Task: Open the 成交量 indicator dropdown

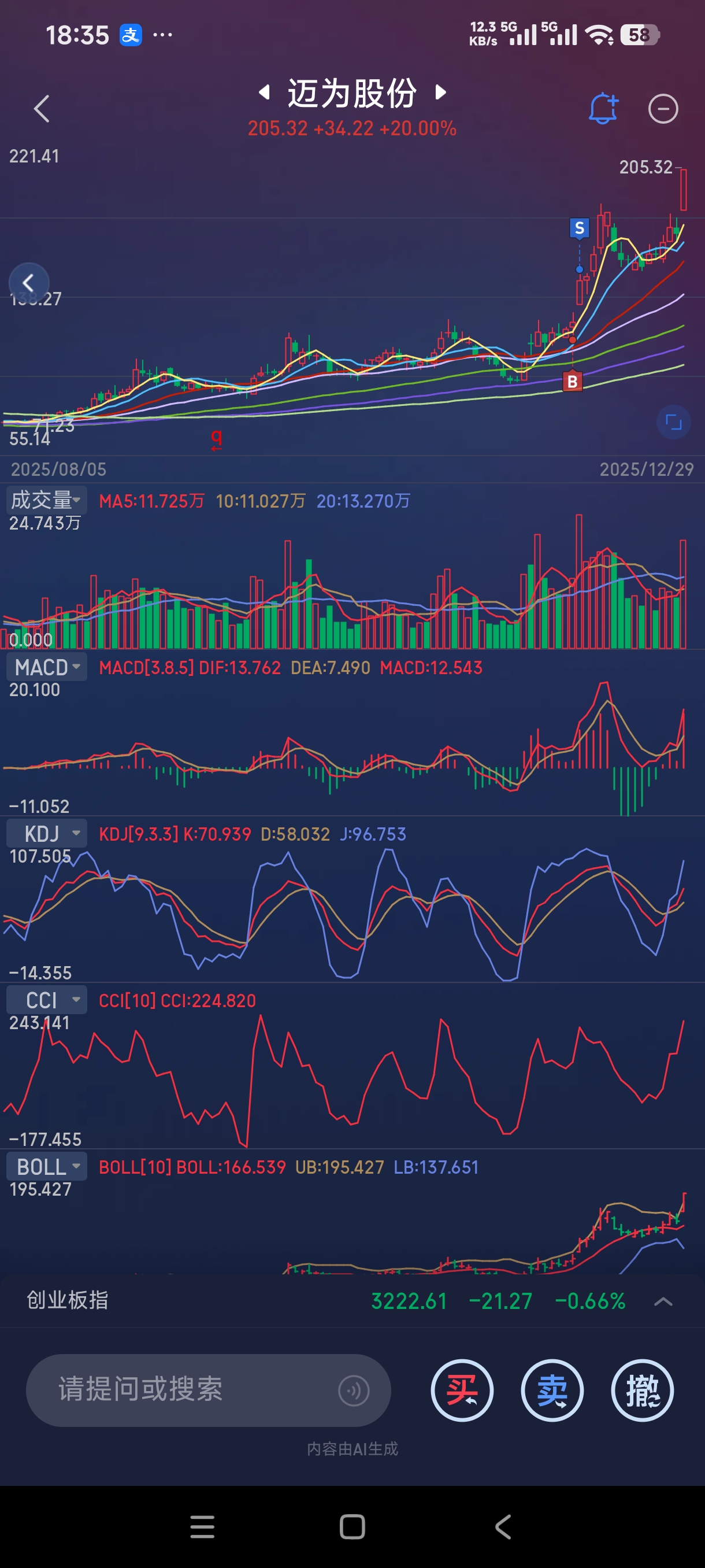Action: point(46,500)
